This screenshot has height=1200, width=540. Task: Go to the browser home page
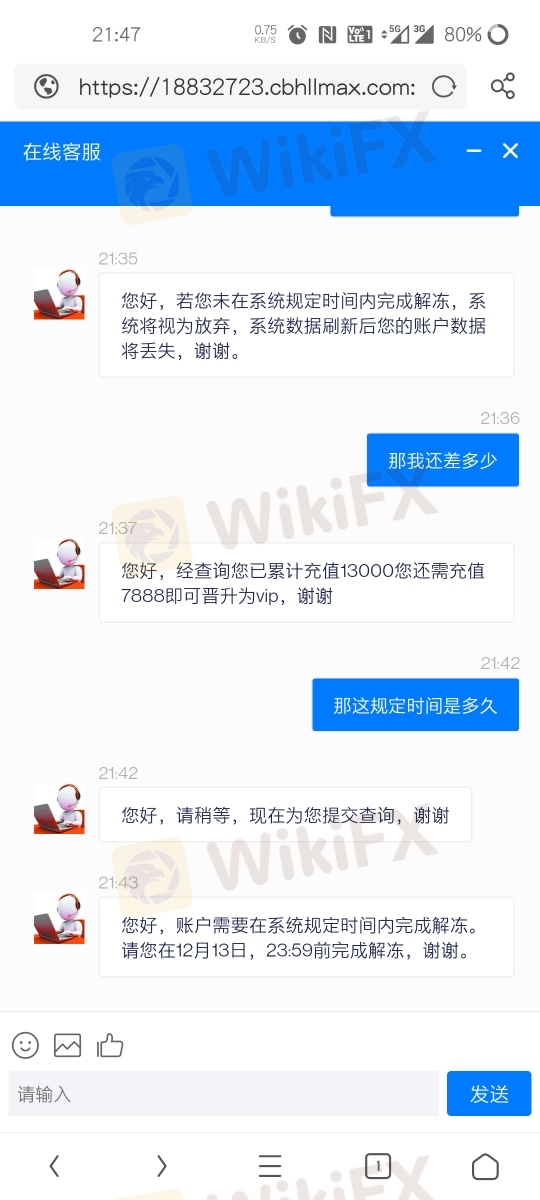tap(485, 1166)
